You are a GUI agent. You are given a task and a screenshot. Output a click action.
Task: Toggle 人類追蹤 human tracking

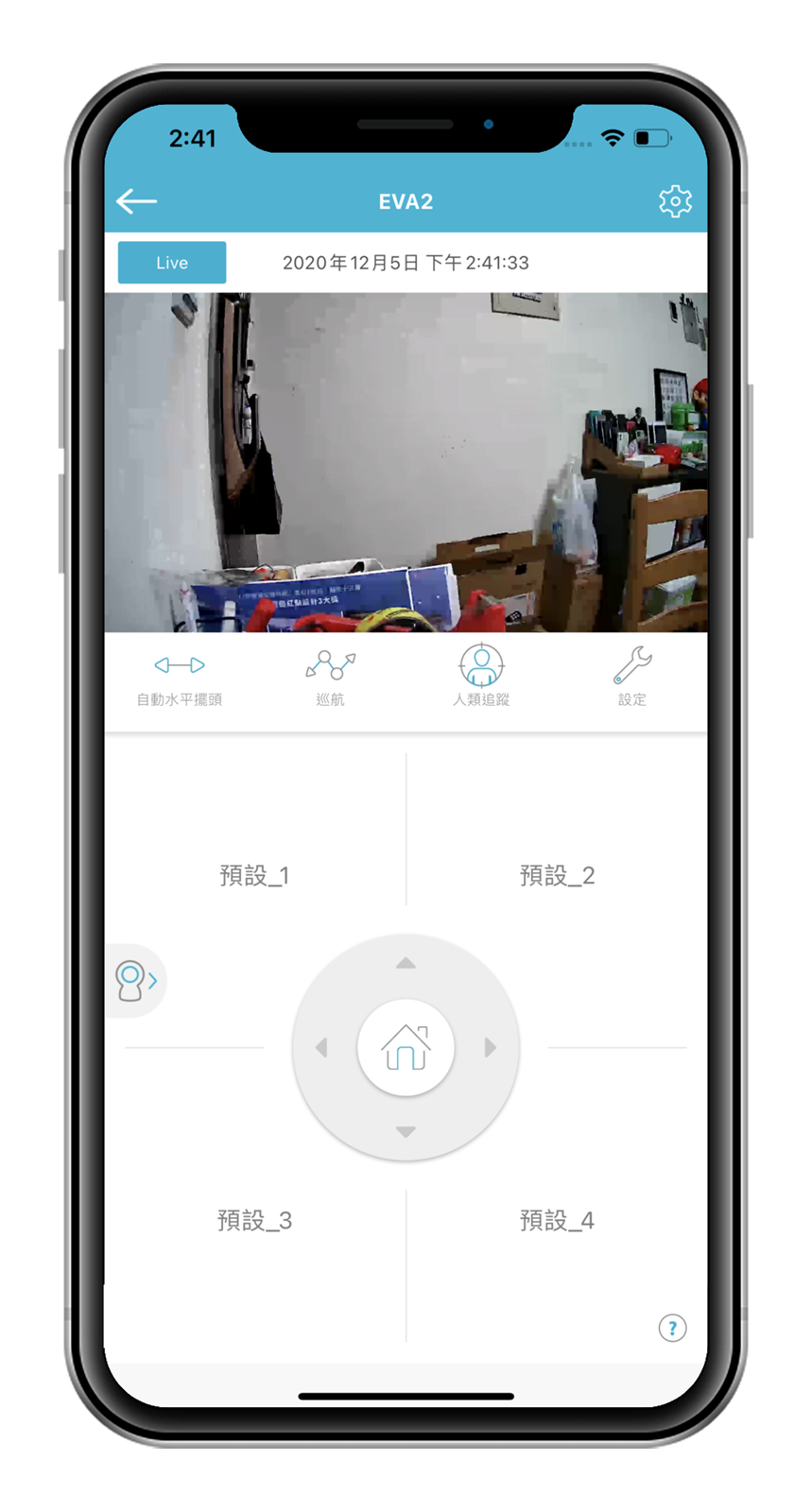coord(481,675)
